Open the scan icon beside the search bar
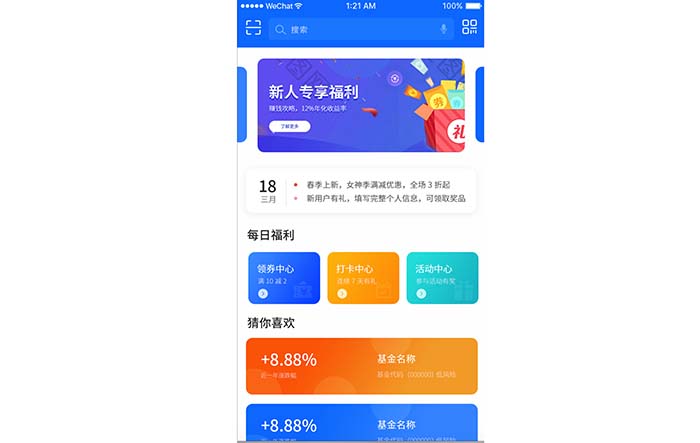Viewport: 700px width, 443px height. tap(253, 29)
